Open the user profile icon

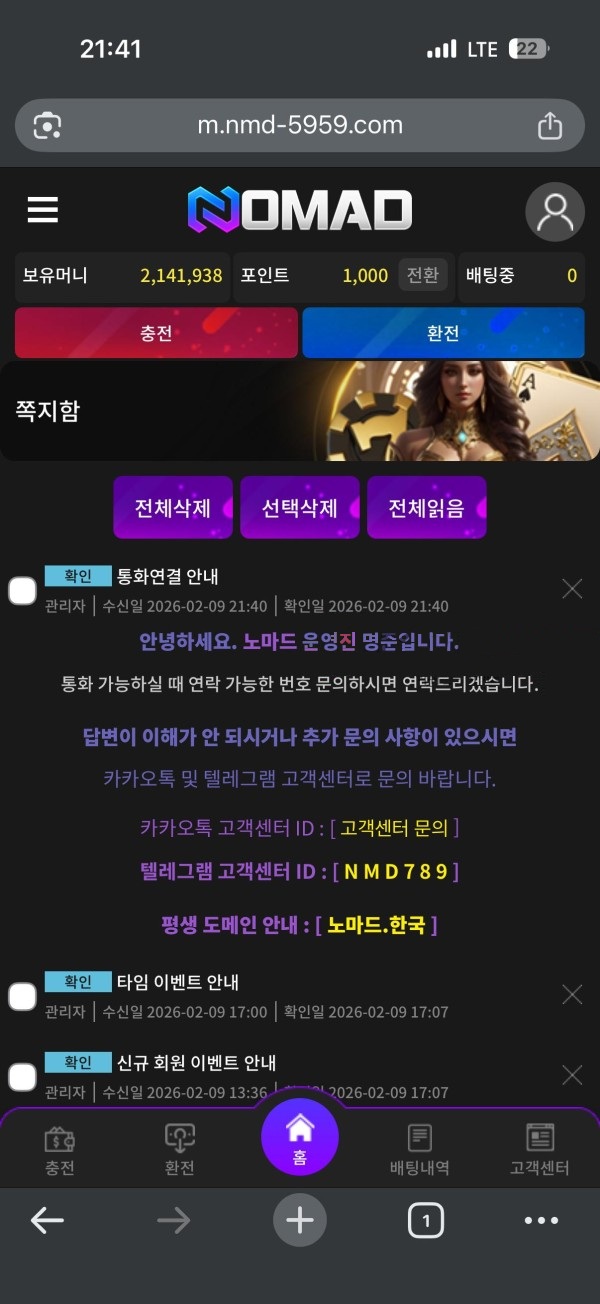coord(555,211)
